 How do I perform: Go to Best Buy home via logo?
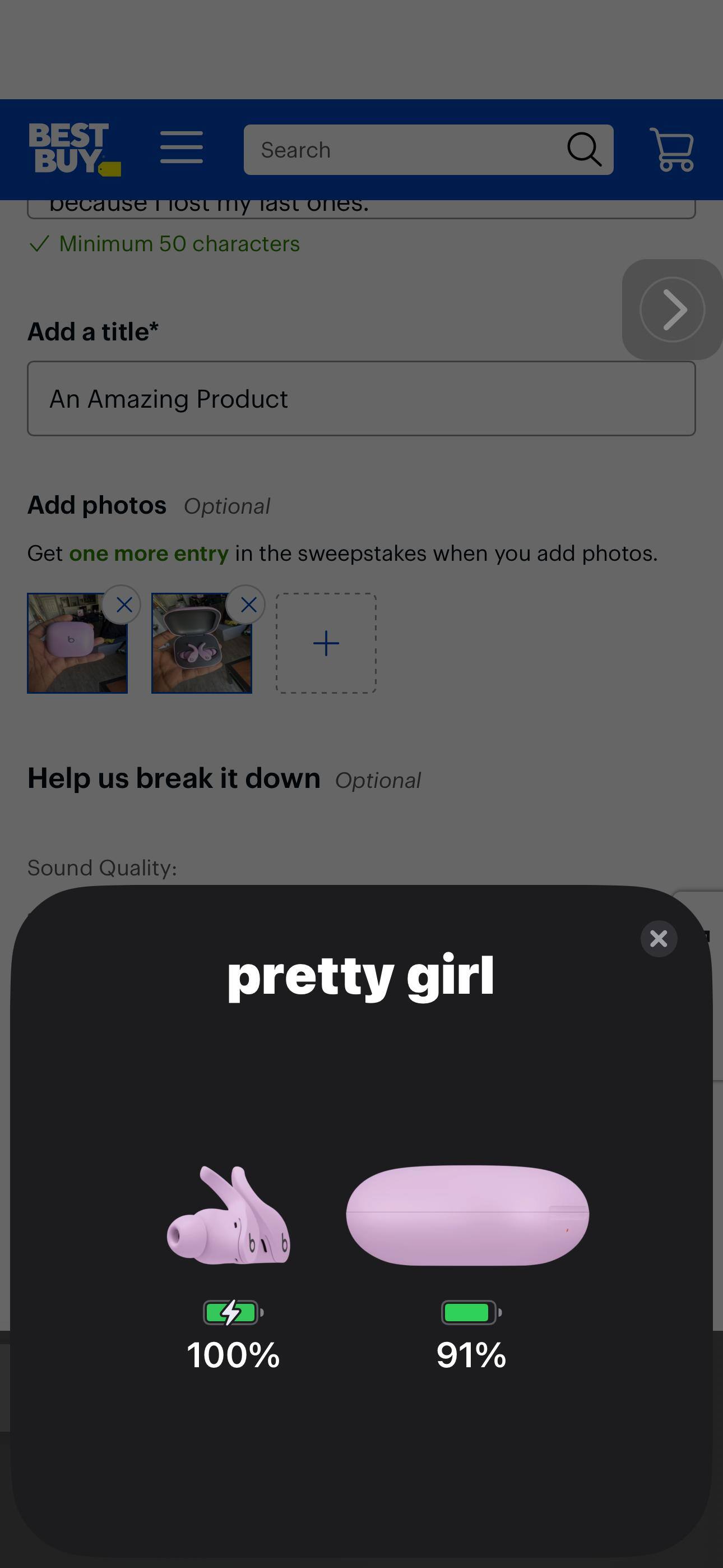pyautogui.click(x=74, y=149)
